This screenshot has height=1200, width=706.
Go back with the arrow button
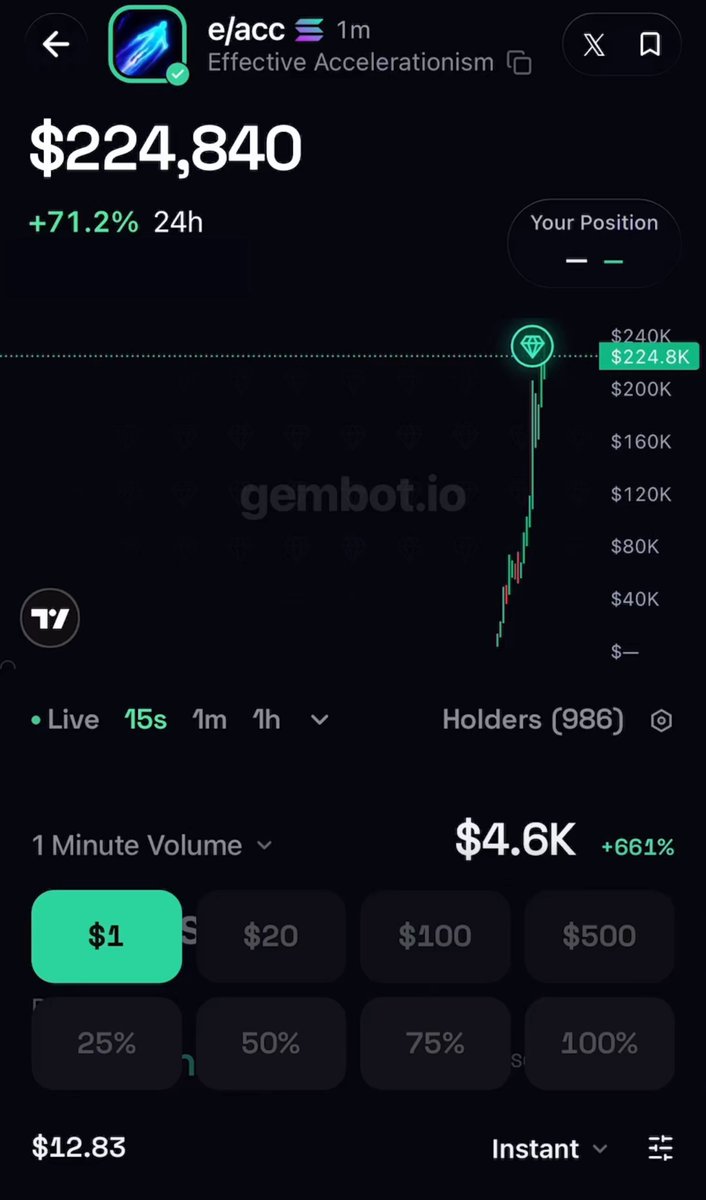click(x=56, y=44)
